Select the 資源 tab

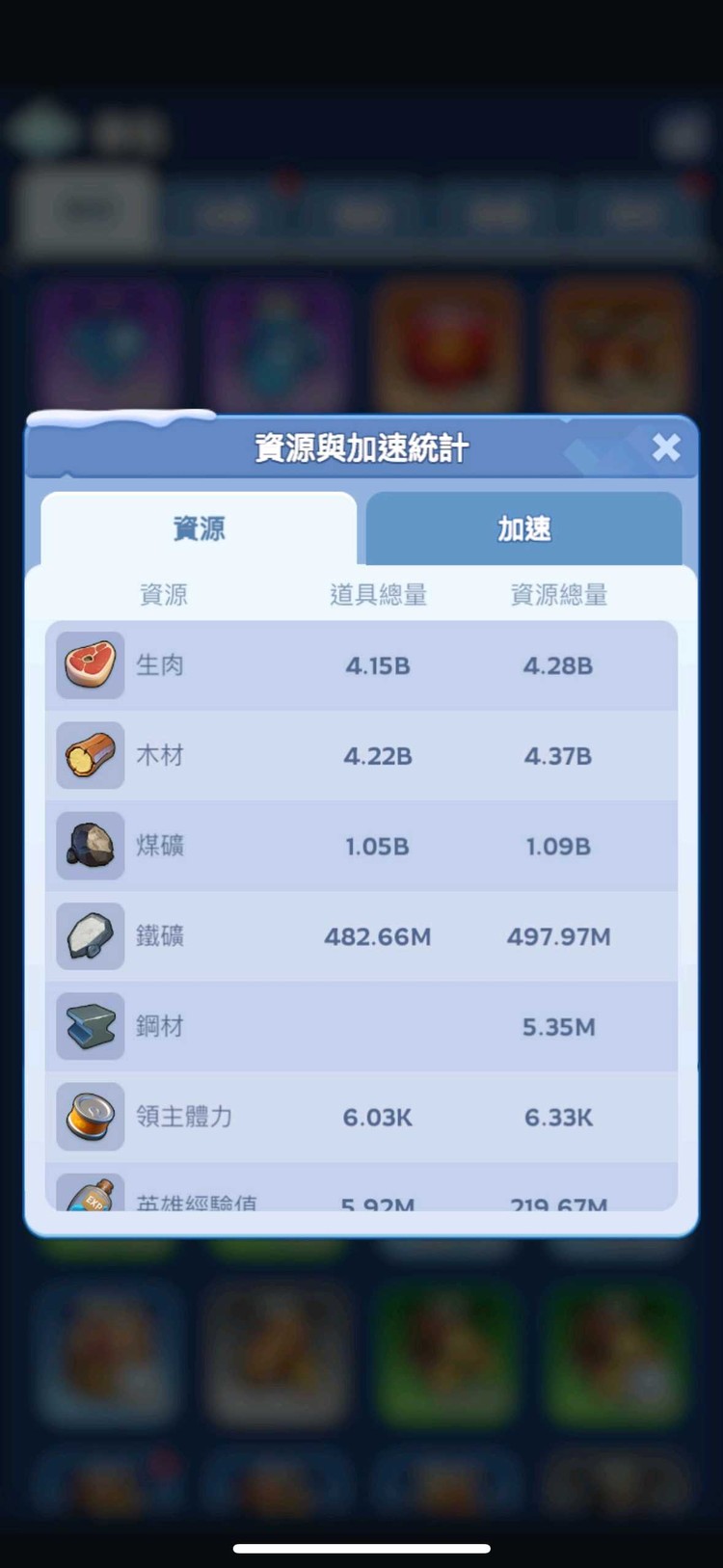(199, 528)
